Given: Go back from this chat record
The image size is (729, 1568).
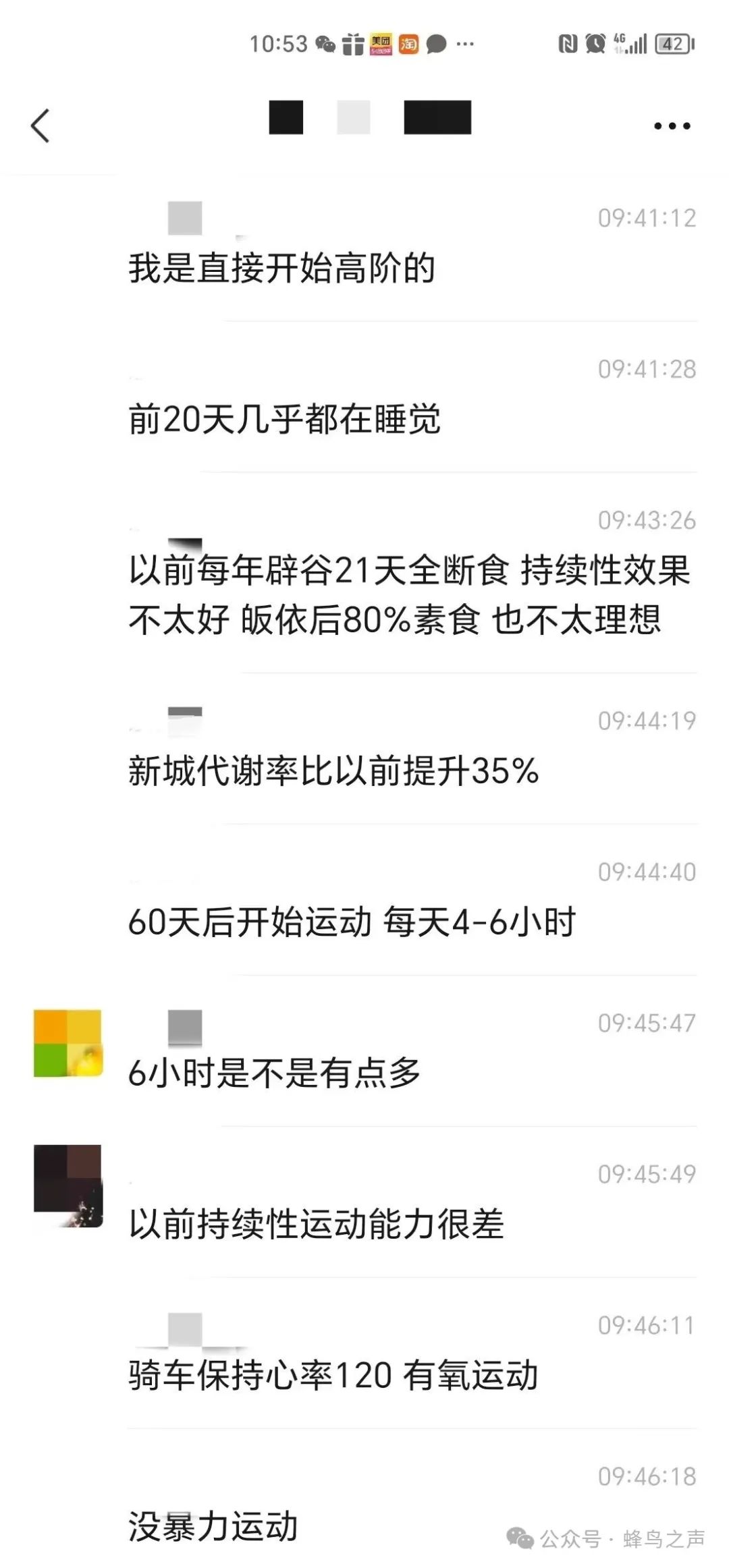Looking at the screenshot, I should pos(40,126).
